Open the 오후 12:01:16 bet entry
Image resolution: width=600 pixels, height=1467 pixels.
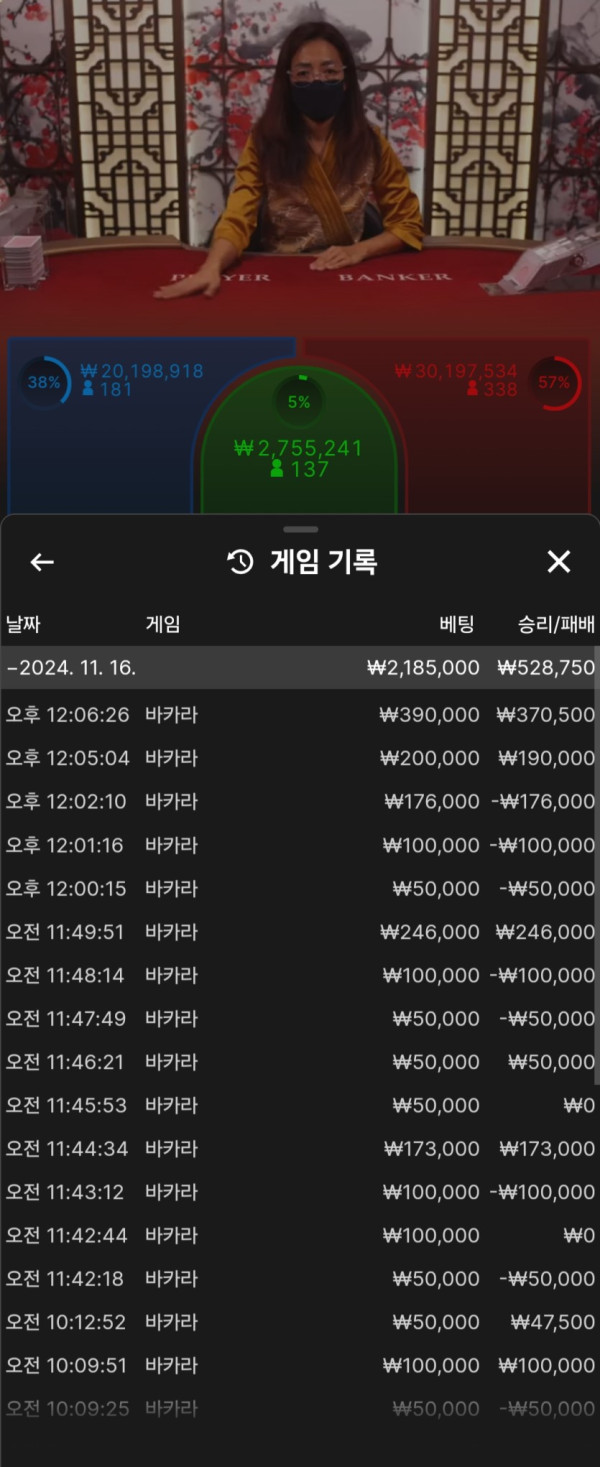pos(300,845)
